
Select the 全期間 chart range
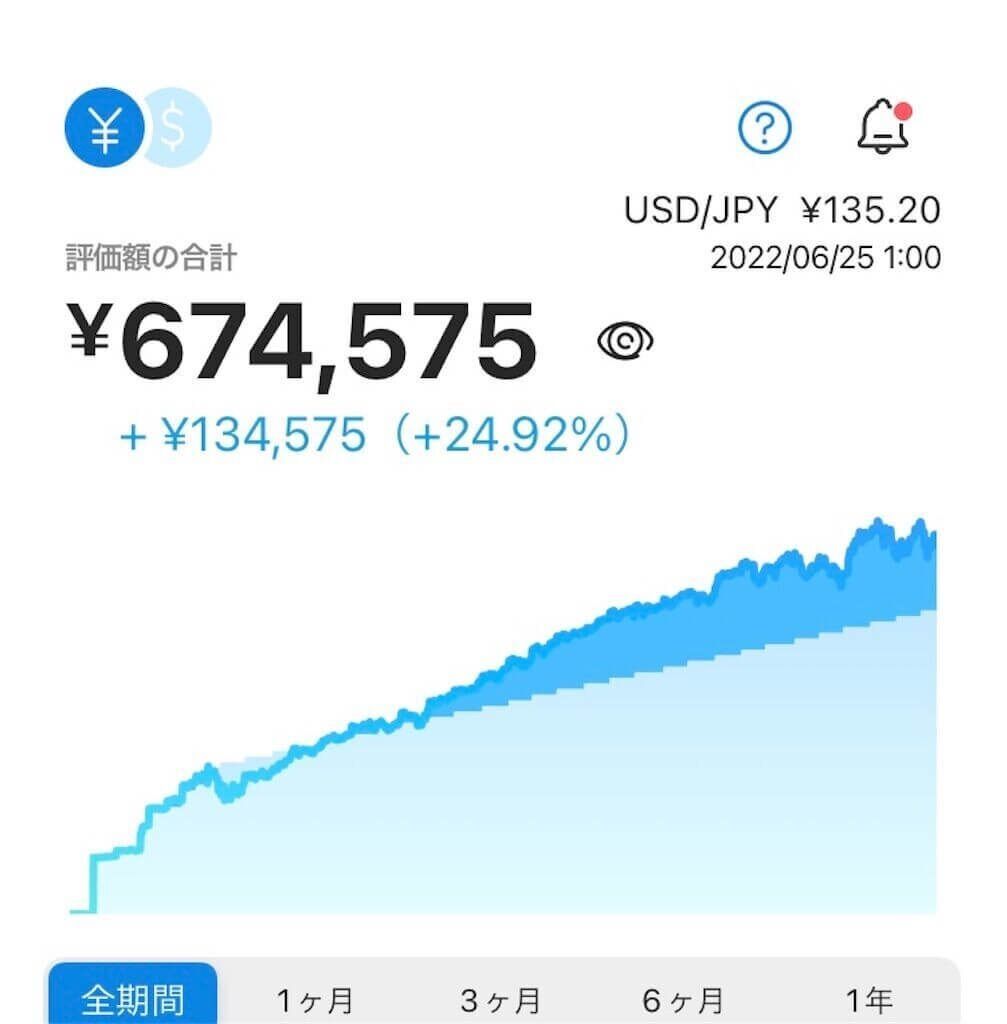(132, 997)
